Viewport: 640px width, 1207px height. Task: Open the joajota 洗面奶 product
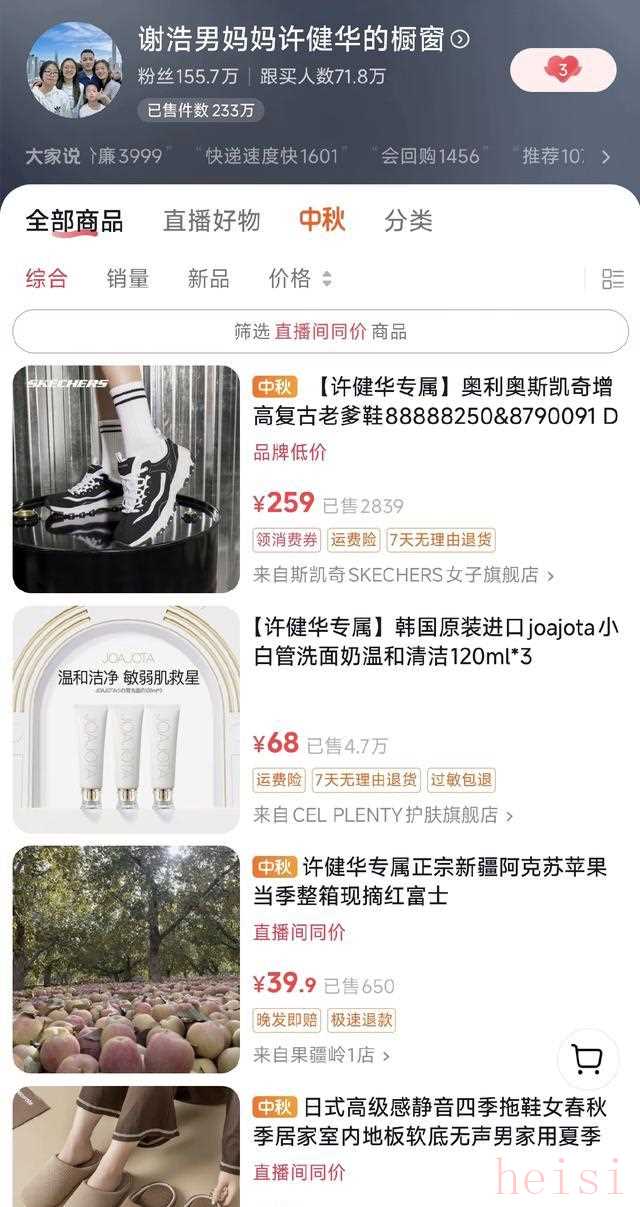435,642
